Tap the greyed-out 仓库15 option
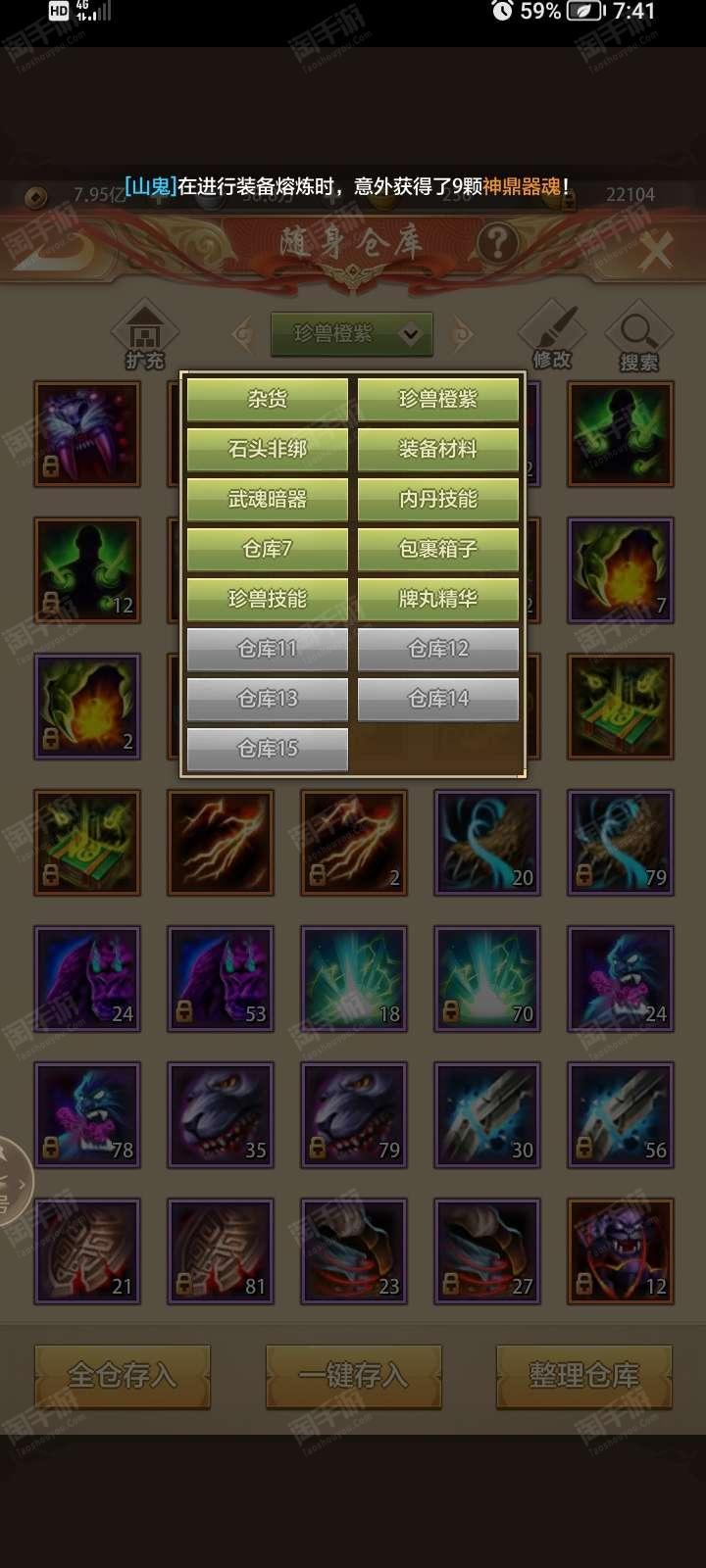The width and height of the screenshot is (706, 1568). (268, 749)
